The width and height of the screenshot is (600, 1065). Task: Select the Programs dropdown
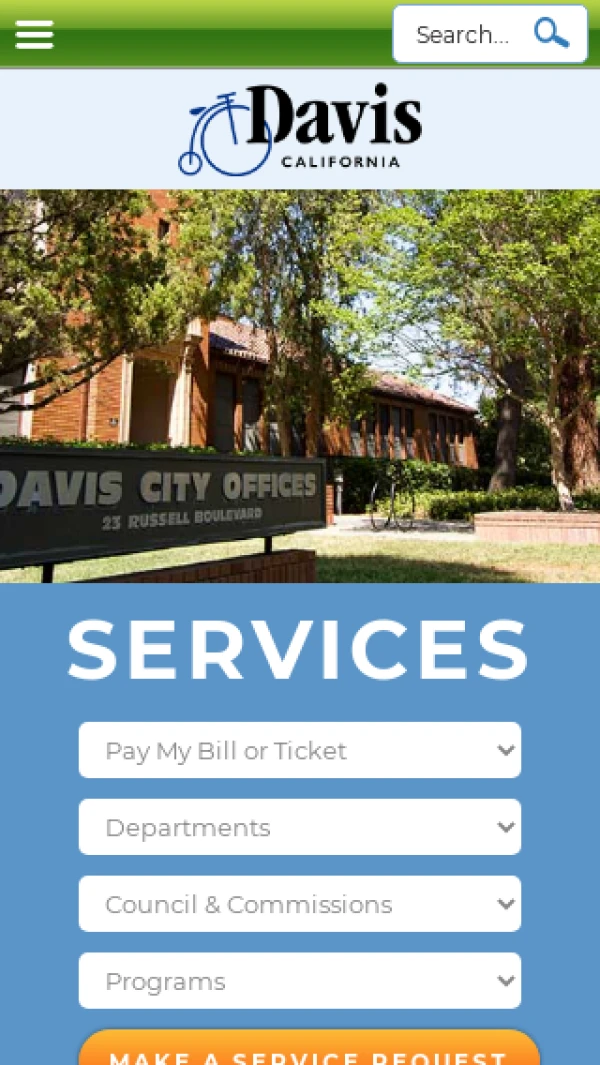pyautogui.click(x=300, y=981)
